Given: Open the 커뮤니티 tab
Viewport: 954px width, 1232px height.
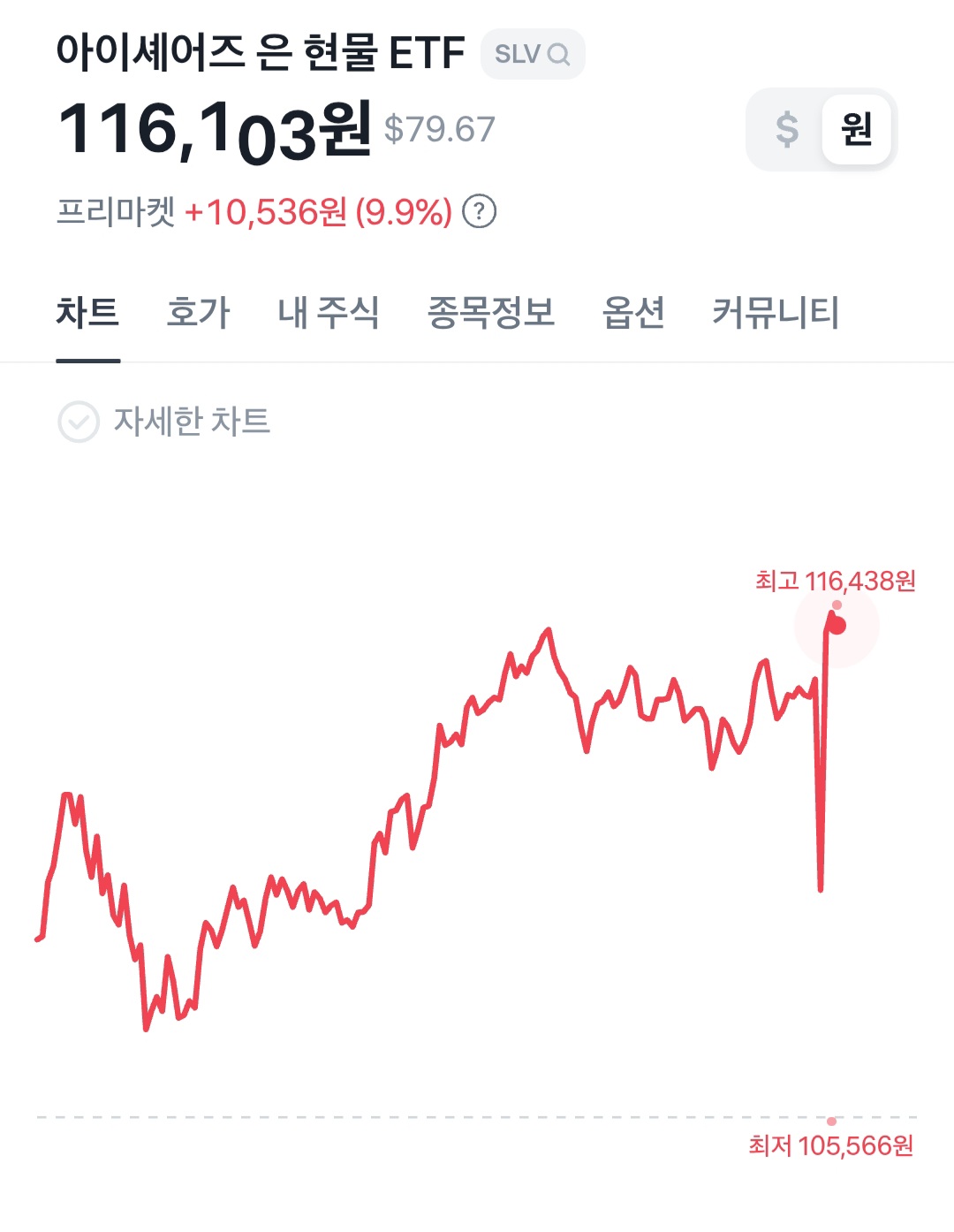Looking at the screenshot, I should [775, 313].
